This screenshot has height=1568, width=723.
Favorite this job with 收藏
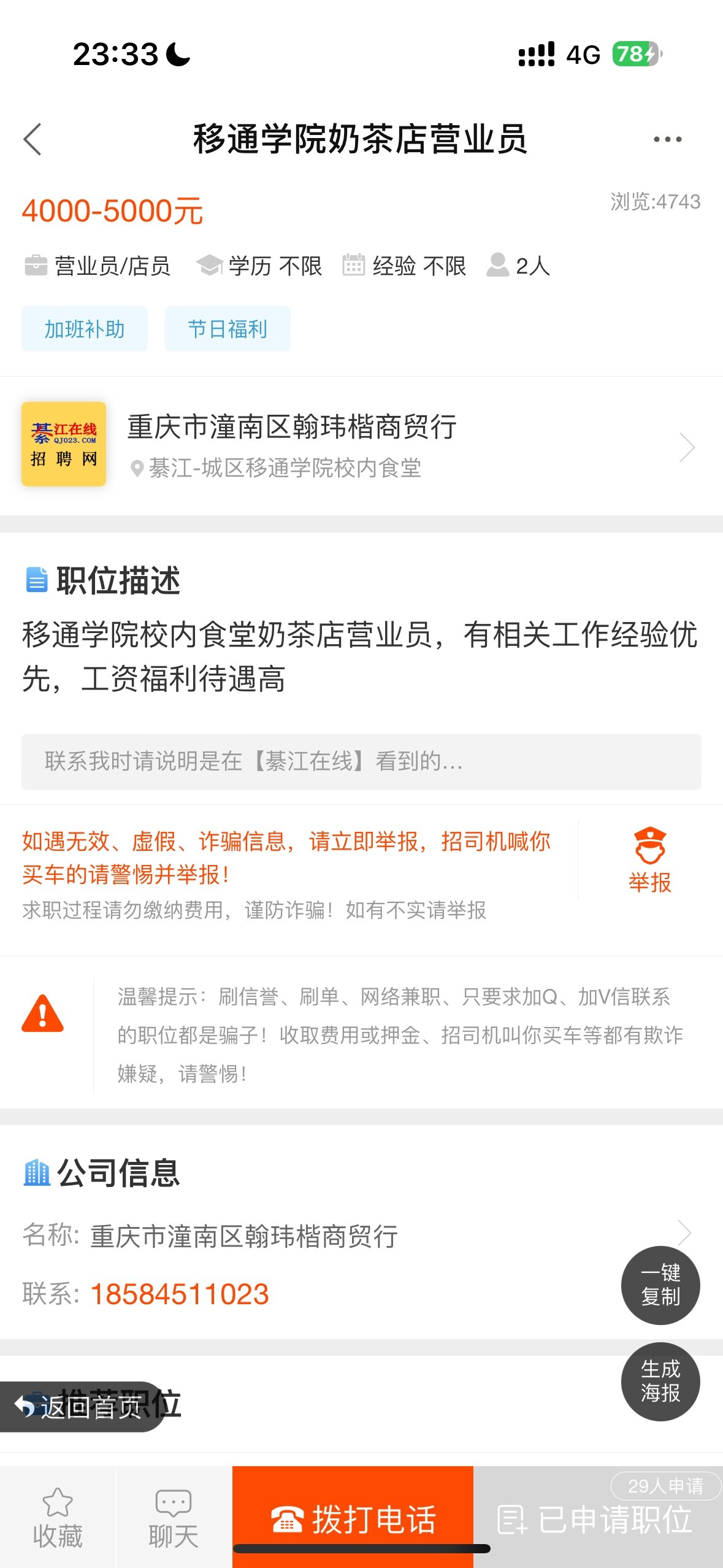(x=58, y=1518)
